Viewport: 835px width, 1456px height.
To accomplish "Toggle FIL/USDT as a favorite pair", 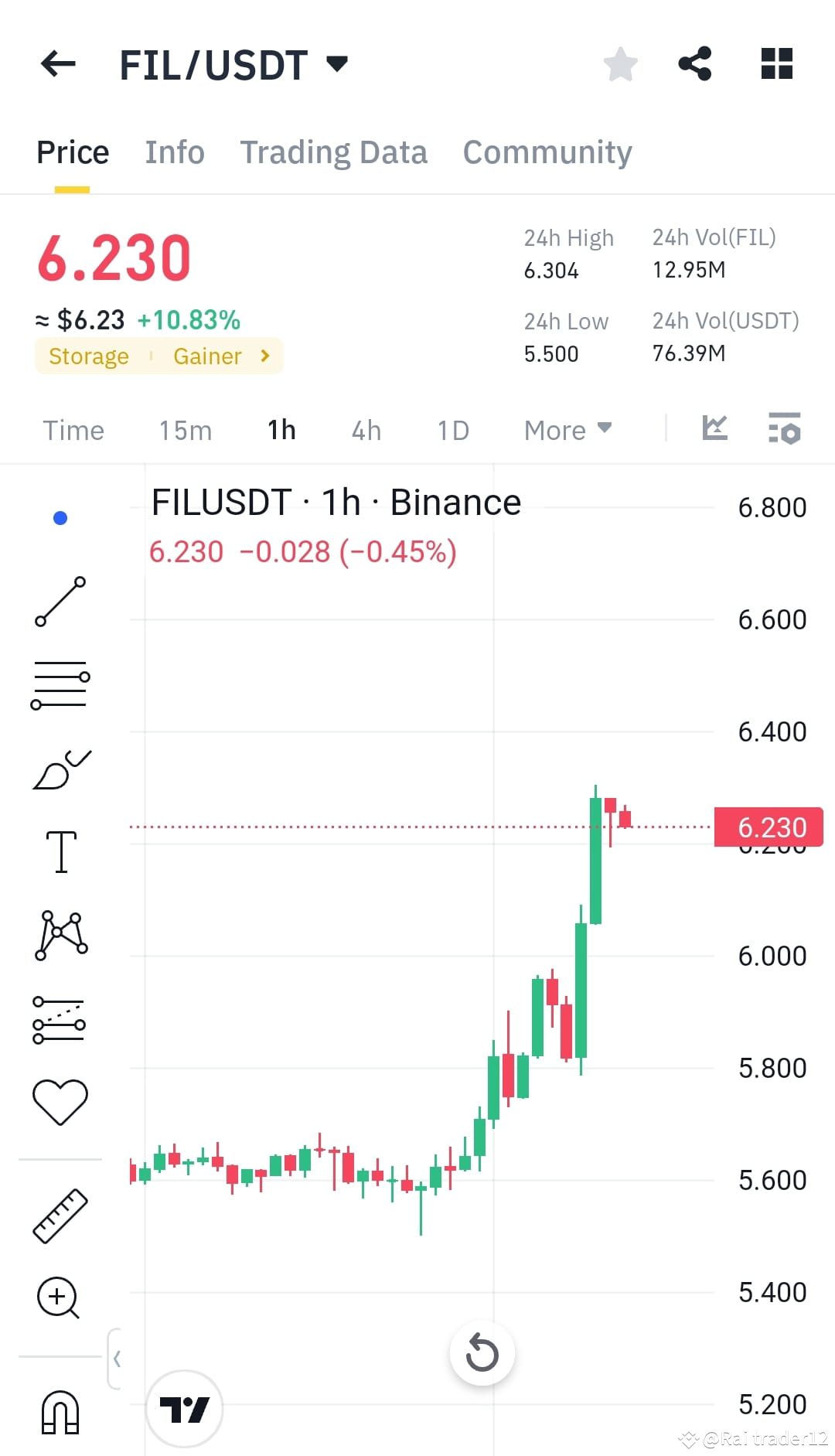I will 621,64.
